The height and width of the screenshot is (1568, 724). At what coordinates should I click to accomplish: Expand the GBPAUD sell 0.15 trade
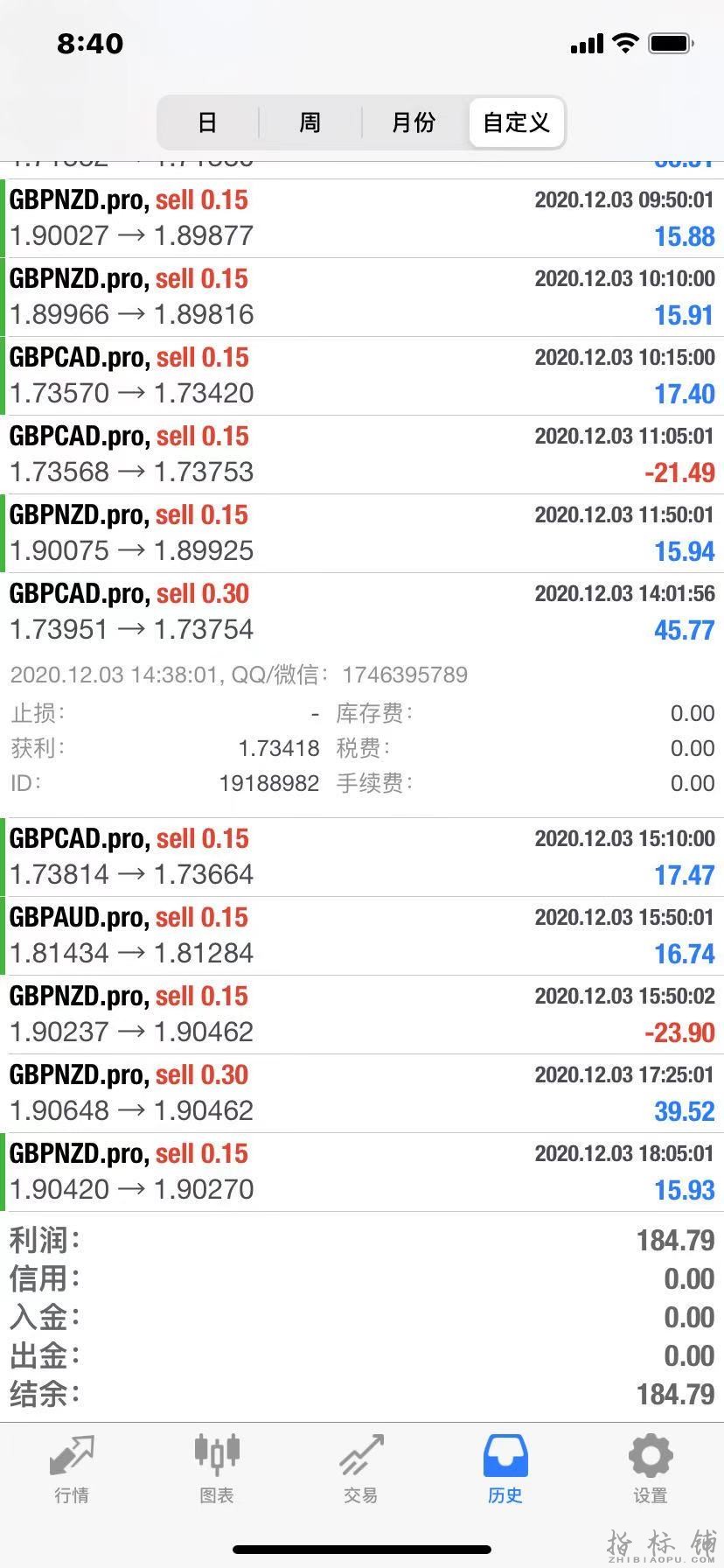click(362, 935)
